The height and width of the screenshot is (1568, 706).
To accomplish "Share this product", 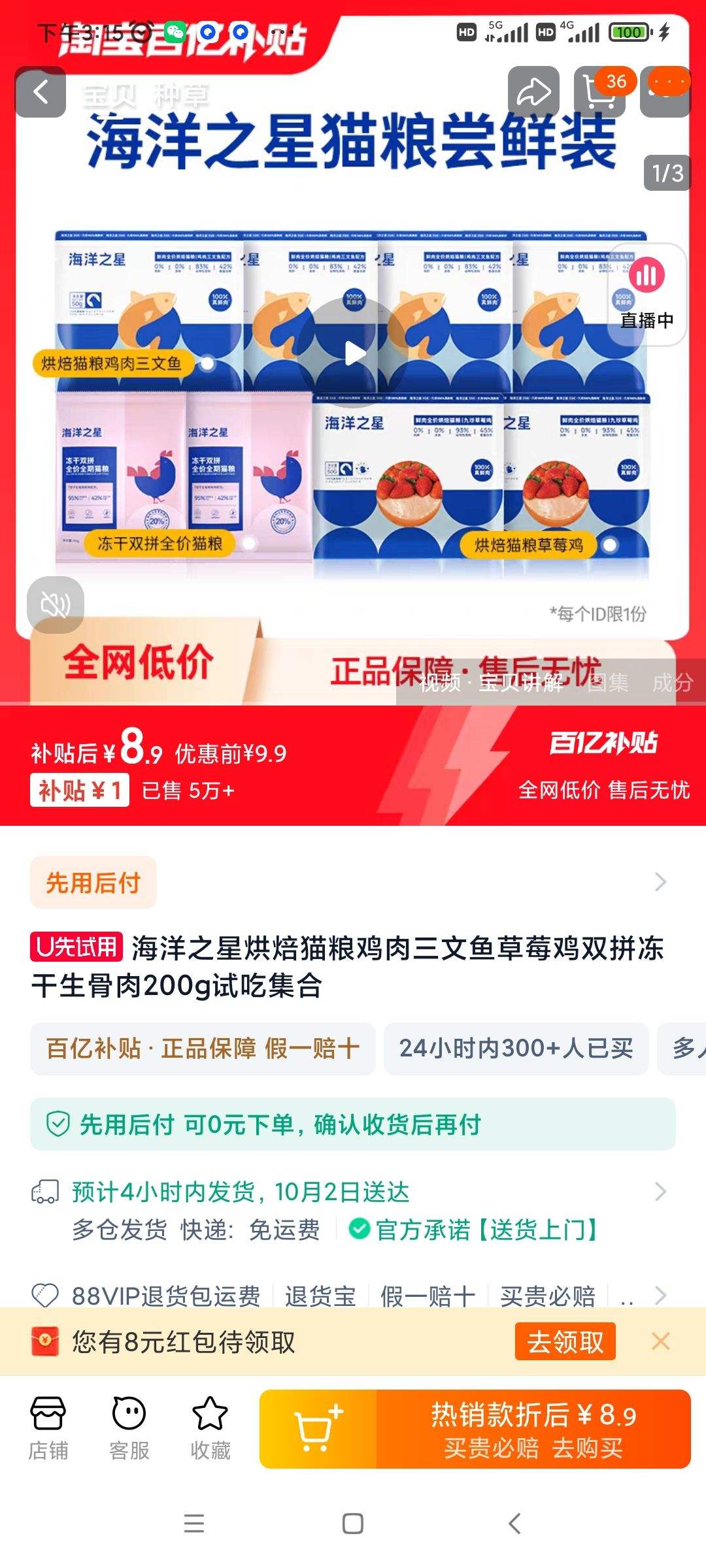I will click(533, 92).
